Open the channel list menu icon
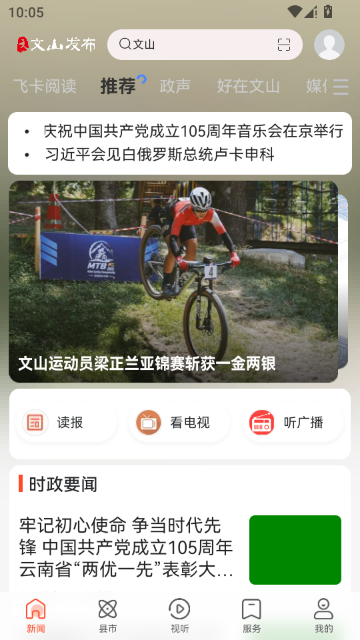Image resolution: width=360 pixels, height=640 pixels. coord(340,87)
